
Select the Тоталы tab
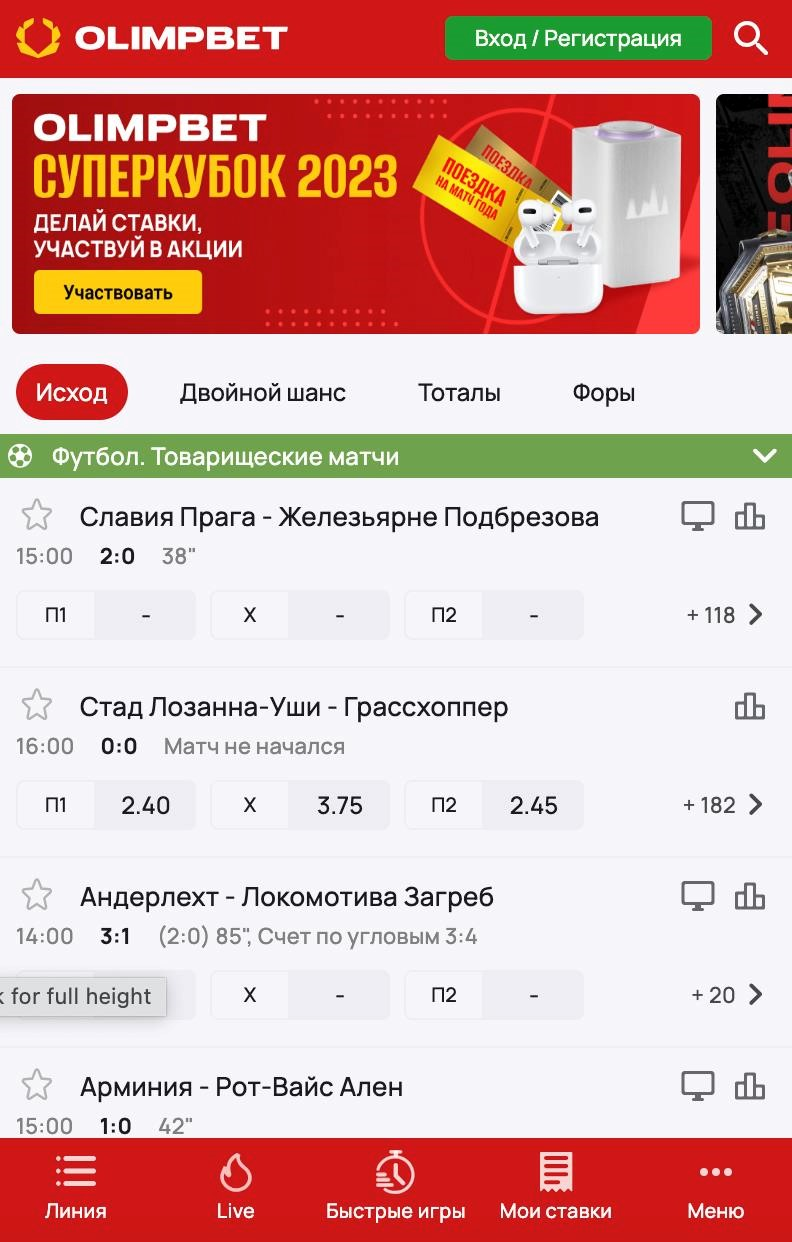click(x=459, y=393)
